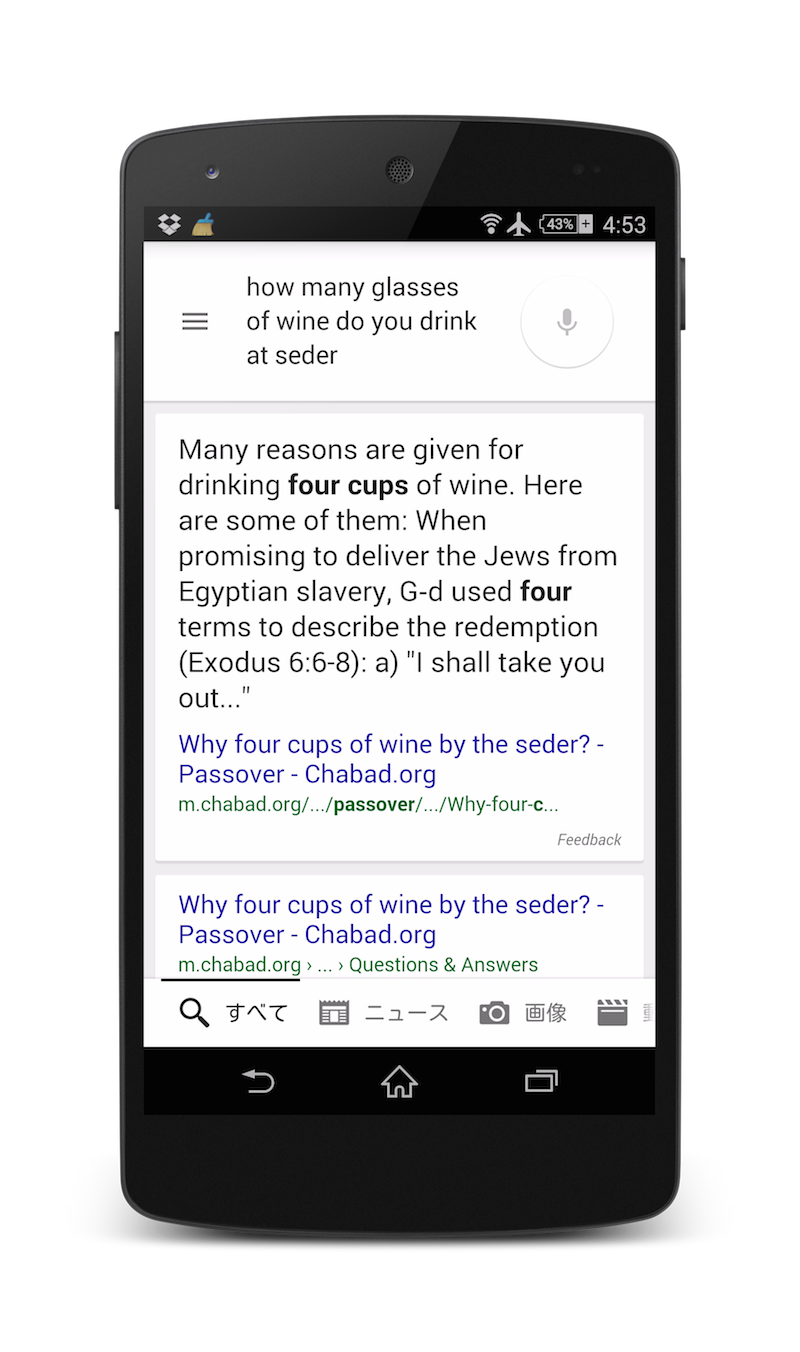
Task: Switch to the 画像 tab
Action: pyautogui.click(x=523, y=1013)
